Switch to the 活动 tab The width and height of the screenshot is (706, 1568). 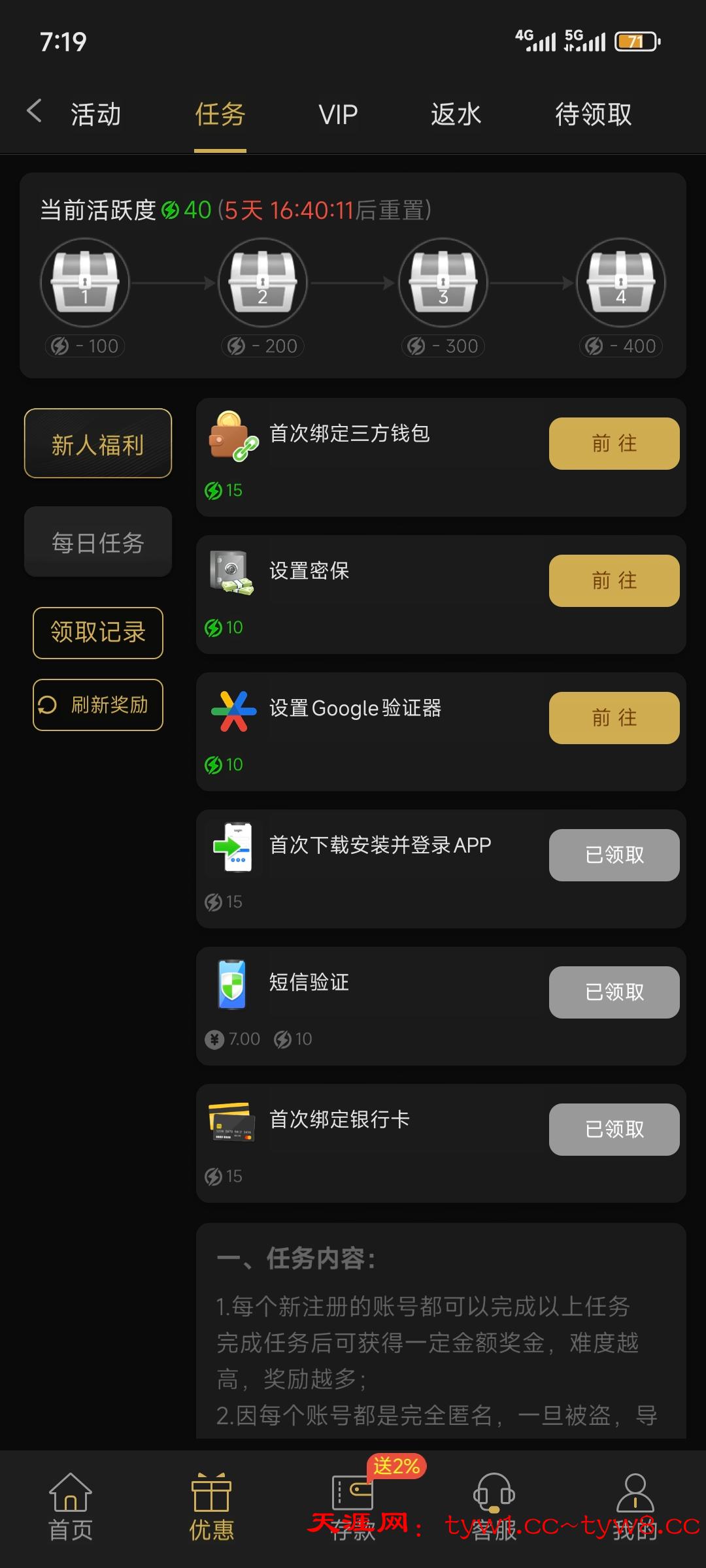96,114
